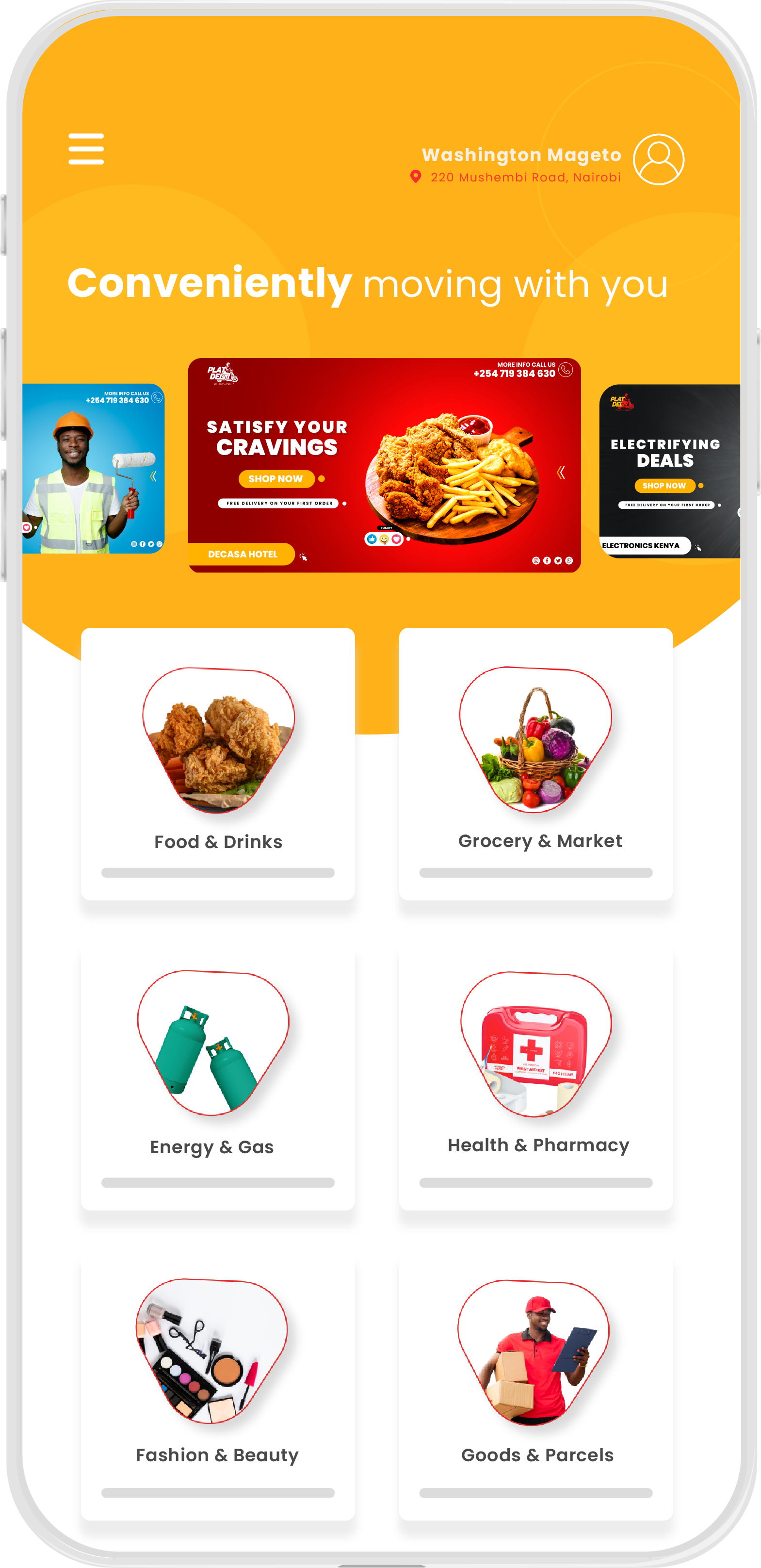This screenshot has width=761, height=1568.
Task: Open the construction worker banner
Action: [x=94, y=469]
